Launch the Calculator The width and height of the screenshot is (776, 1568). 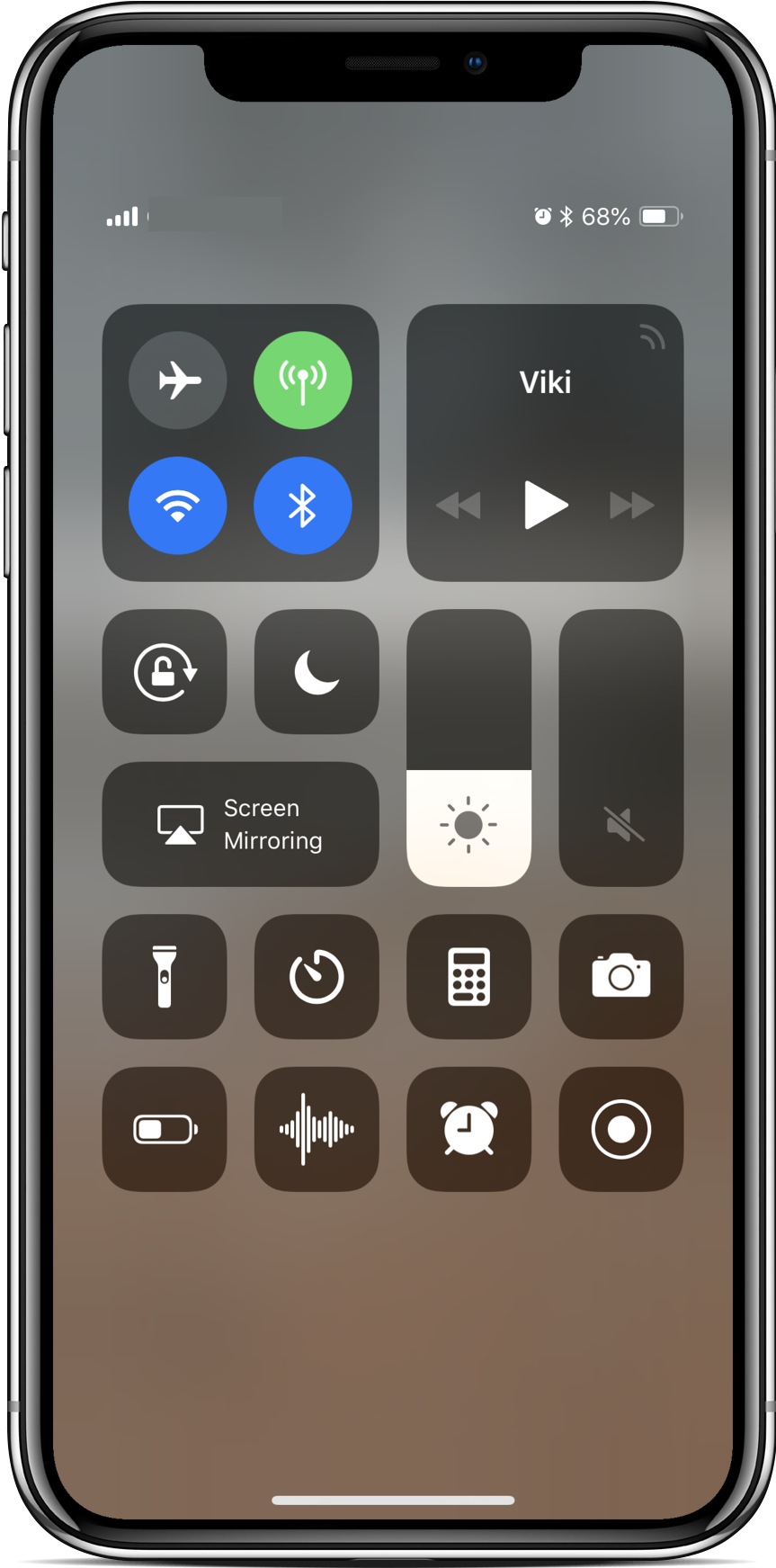tap(468, 977)
